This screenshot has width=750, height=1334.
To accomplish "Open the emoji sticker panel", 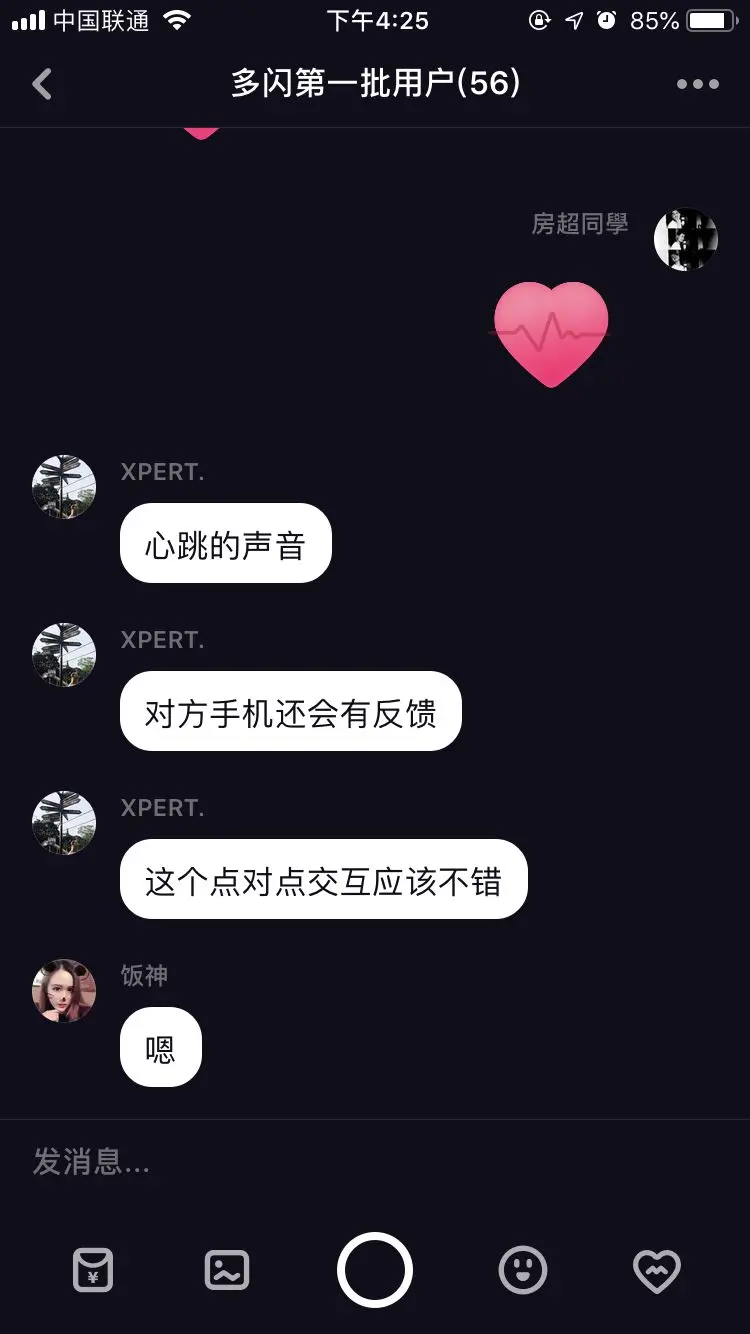I will tap(523, 1270).
